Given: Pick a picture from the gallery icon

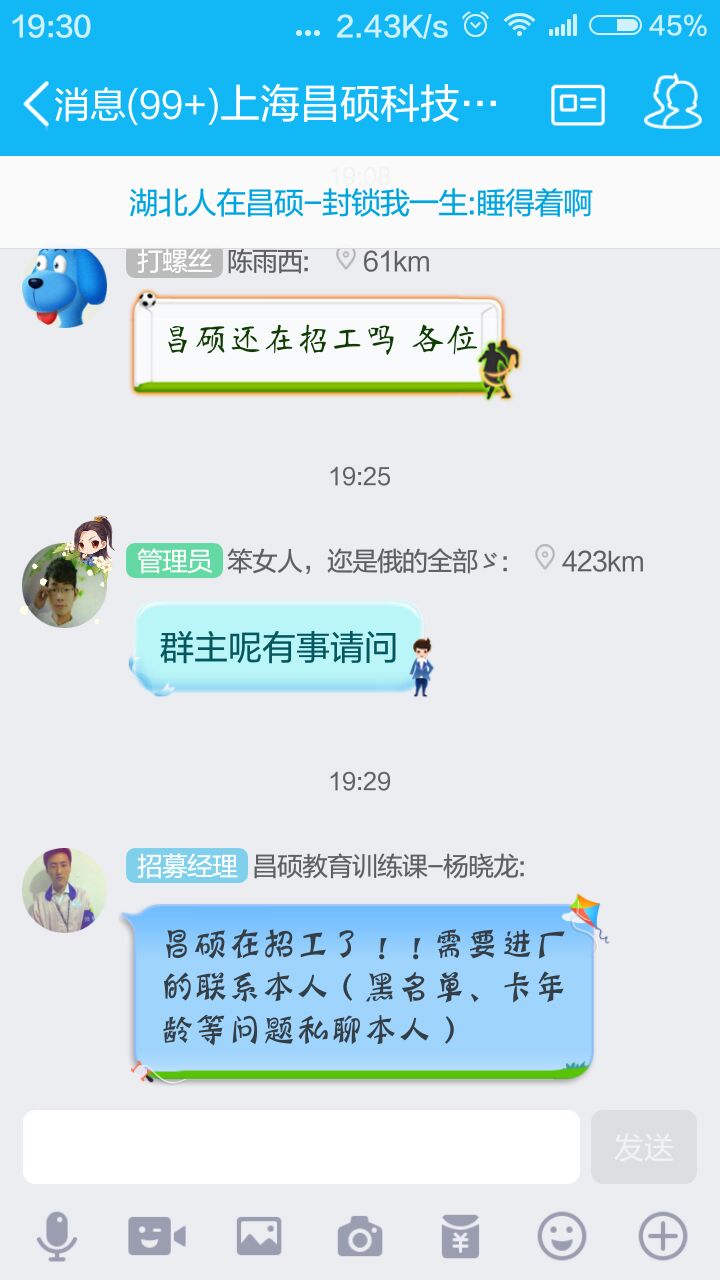Looking at the screenshot, I should click(x=258, y=1236).
